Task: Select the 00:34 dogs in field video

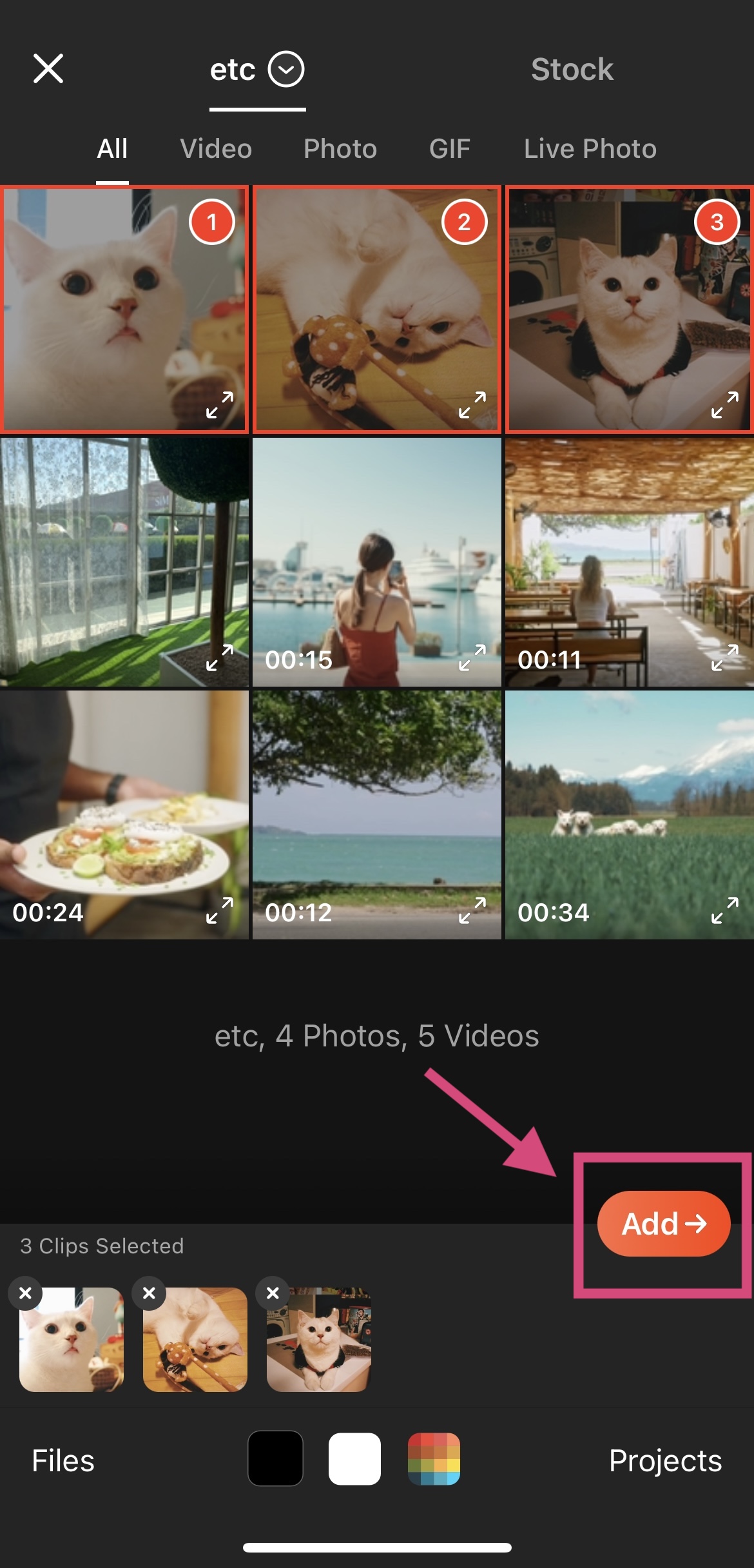Action: (x=628, y=814)
